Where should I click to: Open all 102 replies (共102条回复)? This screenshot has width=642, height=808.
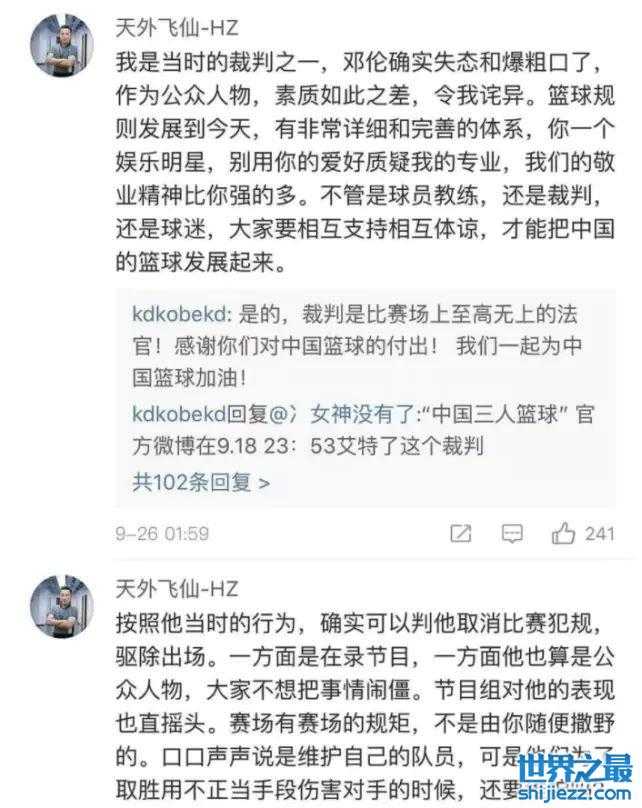click(201, 481)
